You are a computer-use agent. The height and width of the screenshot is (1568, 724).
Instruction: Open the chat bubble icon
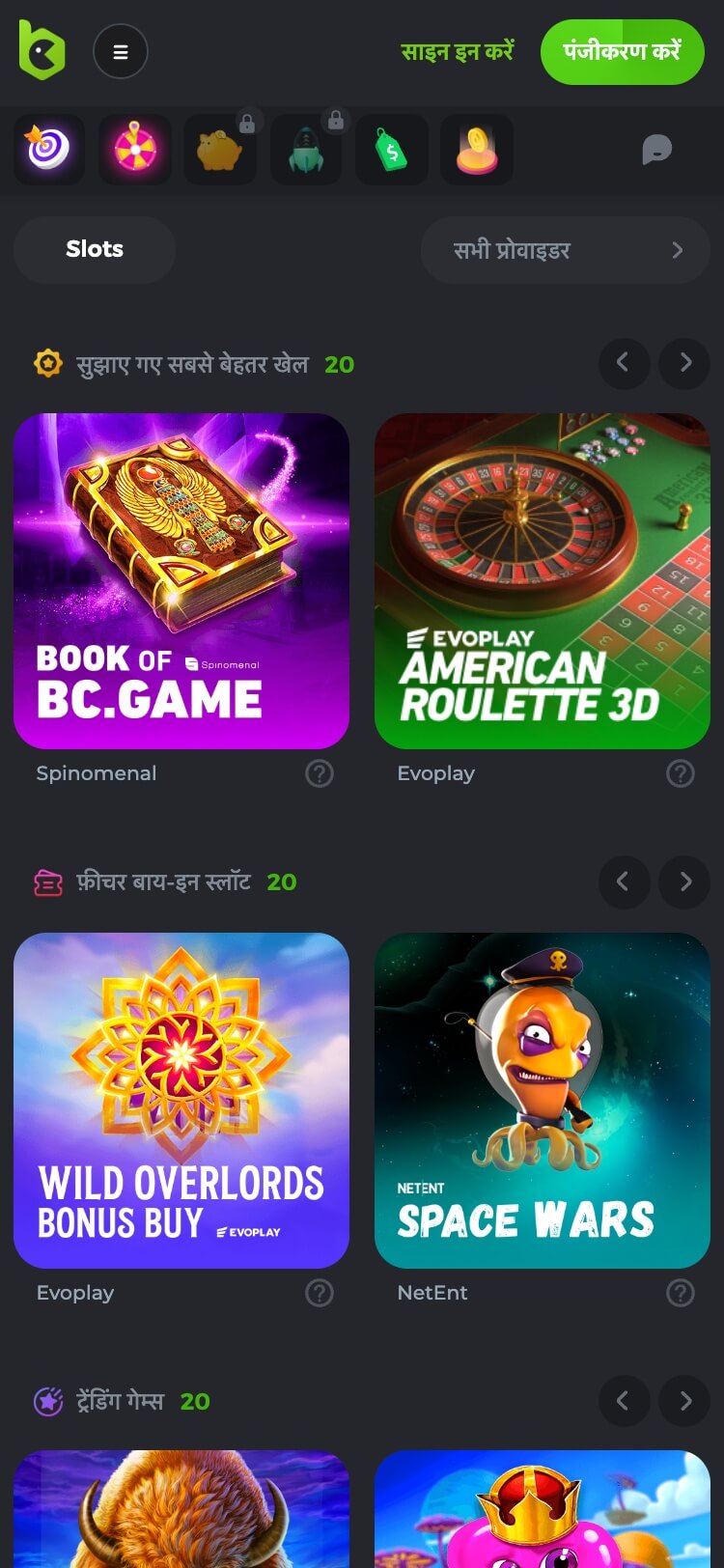coord(656,150)
